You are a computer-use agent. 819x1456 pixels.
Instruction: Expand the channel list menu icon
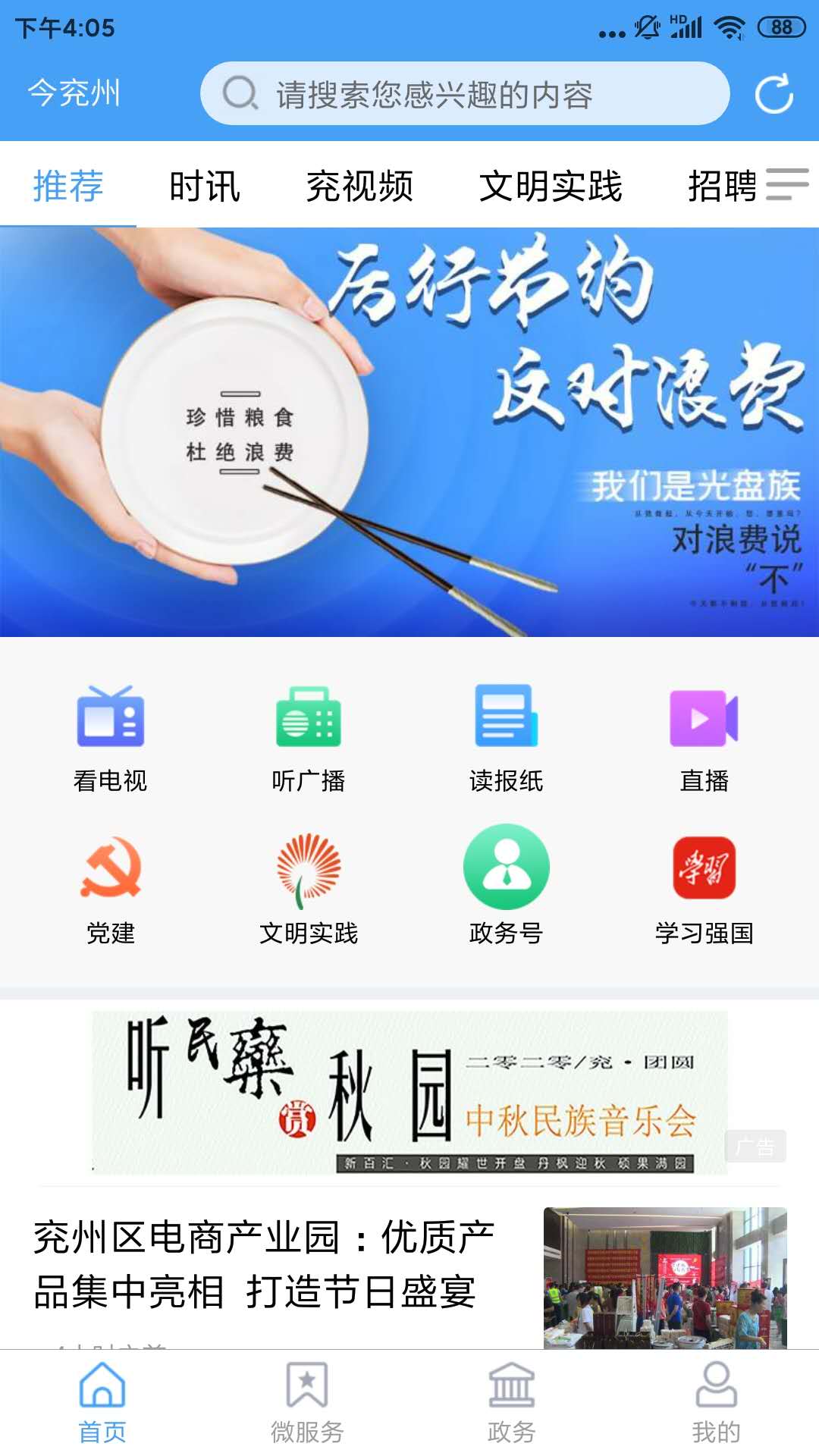(x=786, y=184)
